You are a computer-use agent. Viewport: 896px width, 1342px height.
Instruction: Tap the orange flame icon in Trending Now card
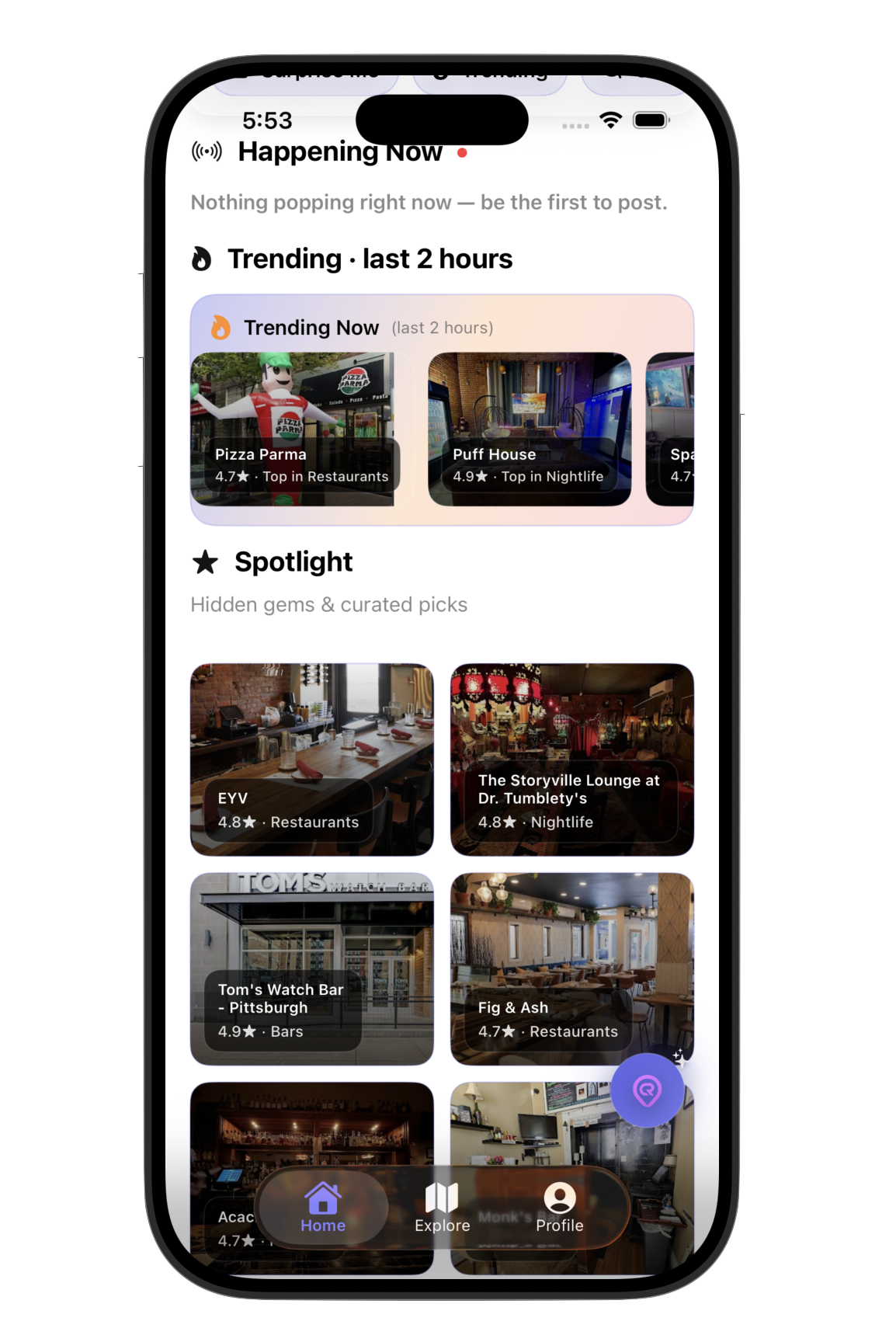coord(220,327)
